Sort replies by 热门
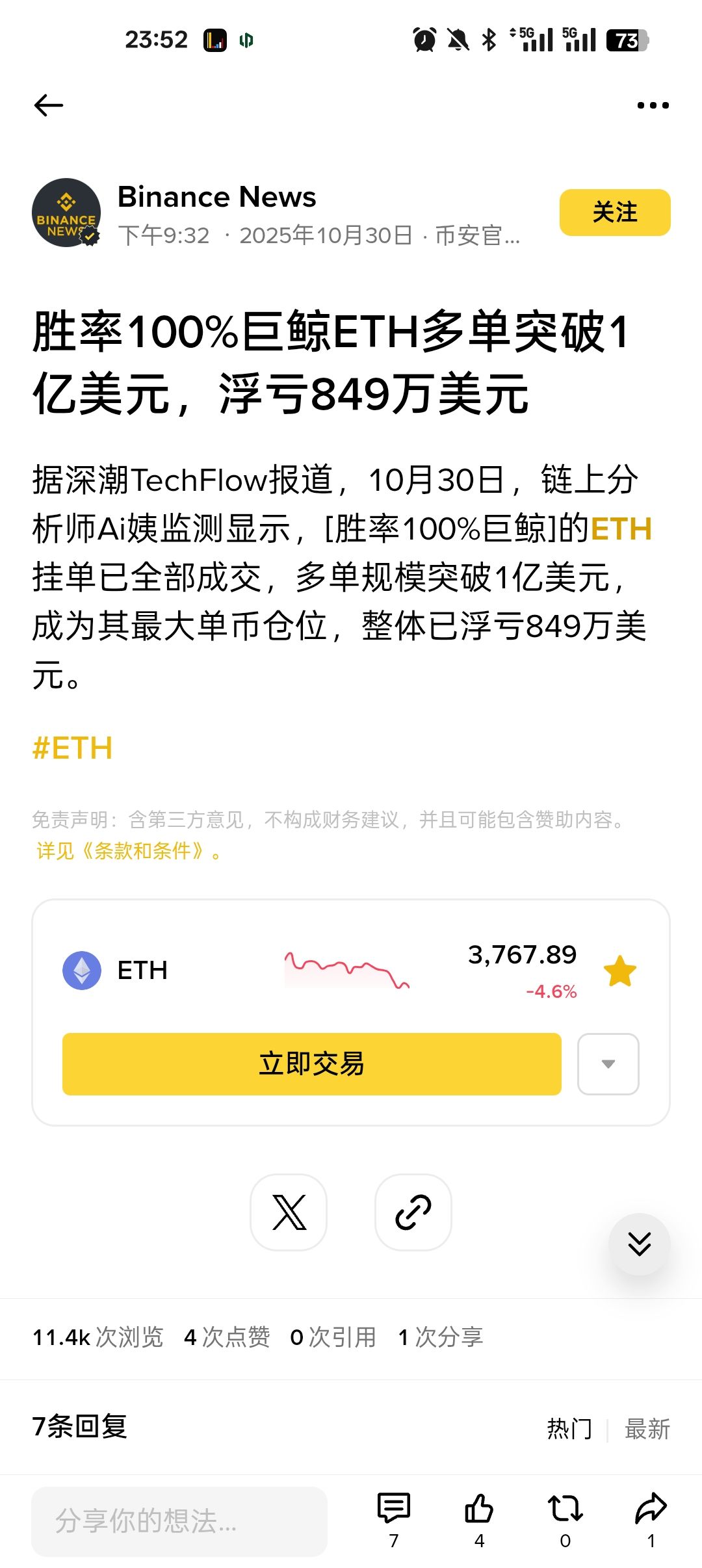702x1568 pixels. coord(569,1429)
